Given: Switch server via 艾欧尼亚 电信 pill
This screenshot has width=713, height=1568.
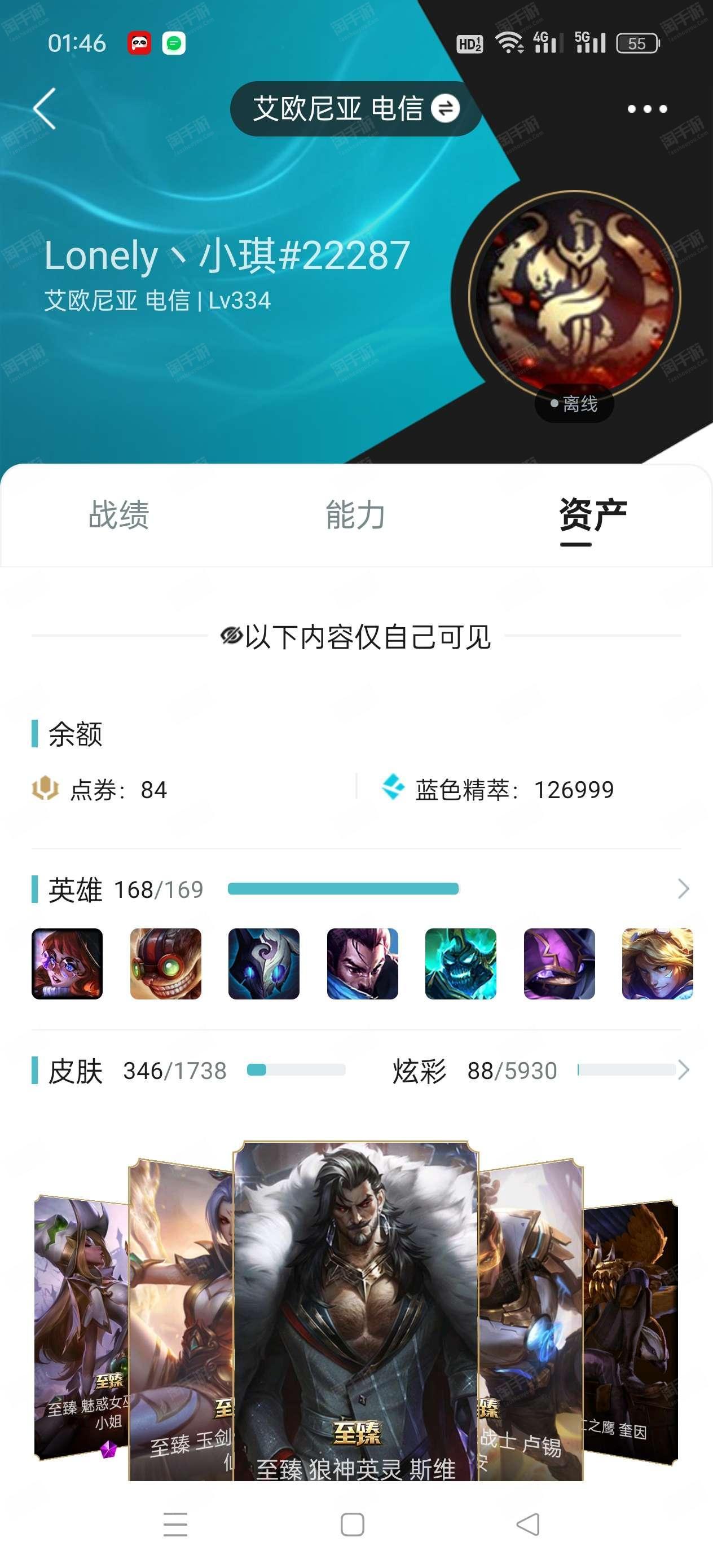Looking at the screenshot, I should coord(356,109).
